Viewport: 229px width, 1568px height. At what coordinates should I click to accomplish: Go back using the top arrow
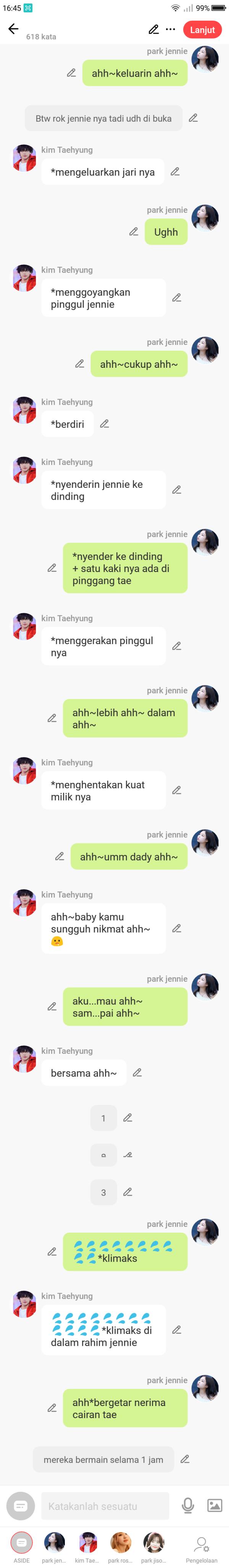point(13,29)
